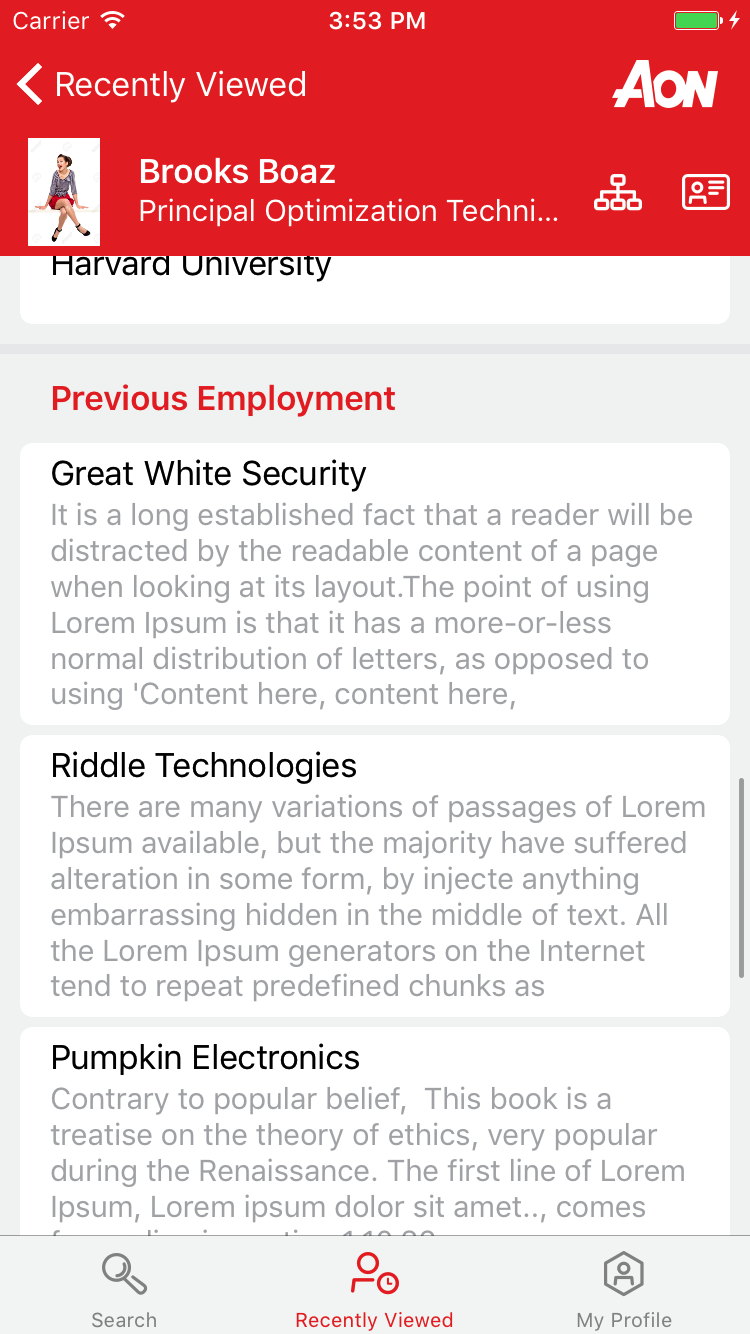Open the Great White Security card
Viewport: 750px width, 1334px height.
(x=375, y=584)
